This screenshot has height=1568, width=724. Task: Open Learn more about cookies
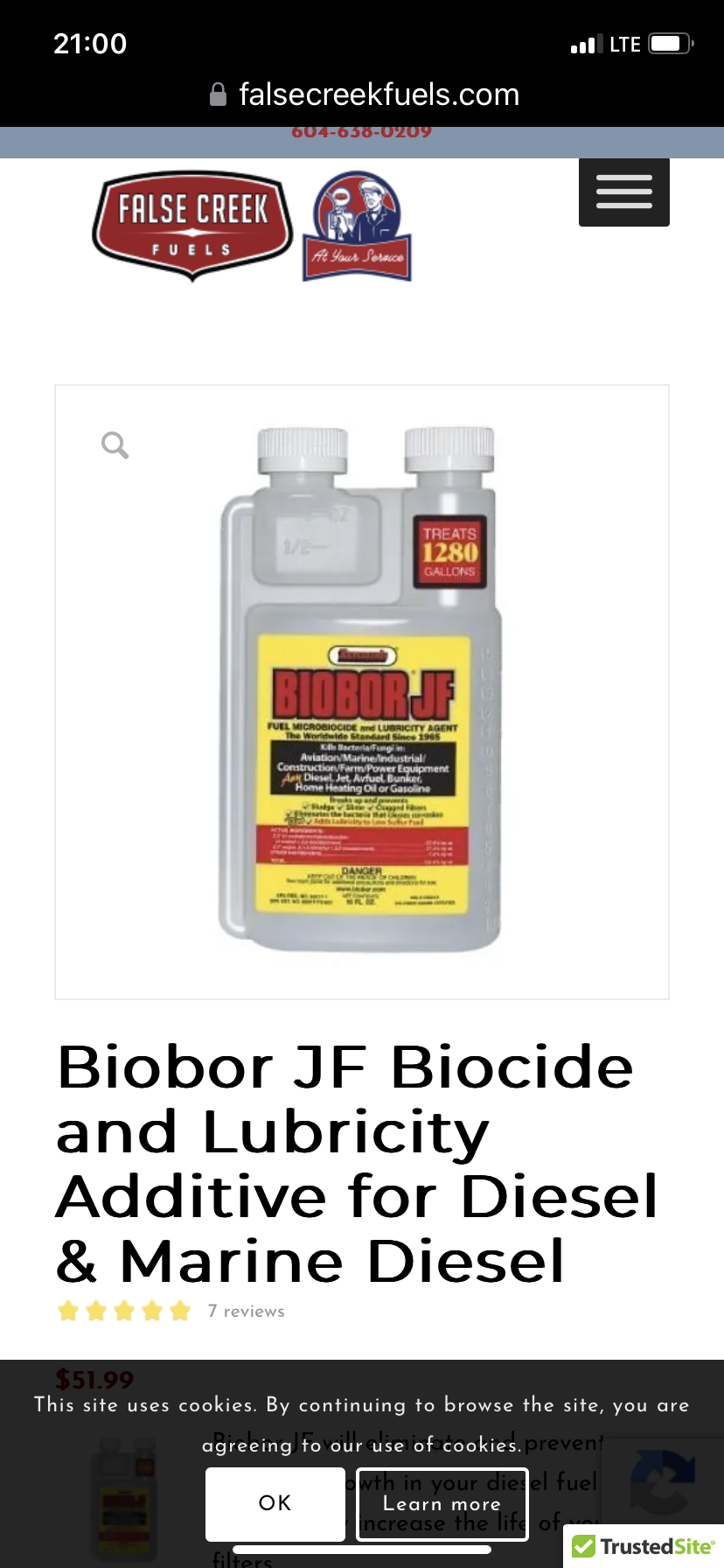click(x=442, y=1503)
